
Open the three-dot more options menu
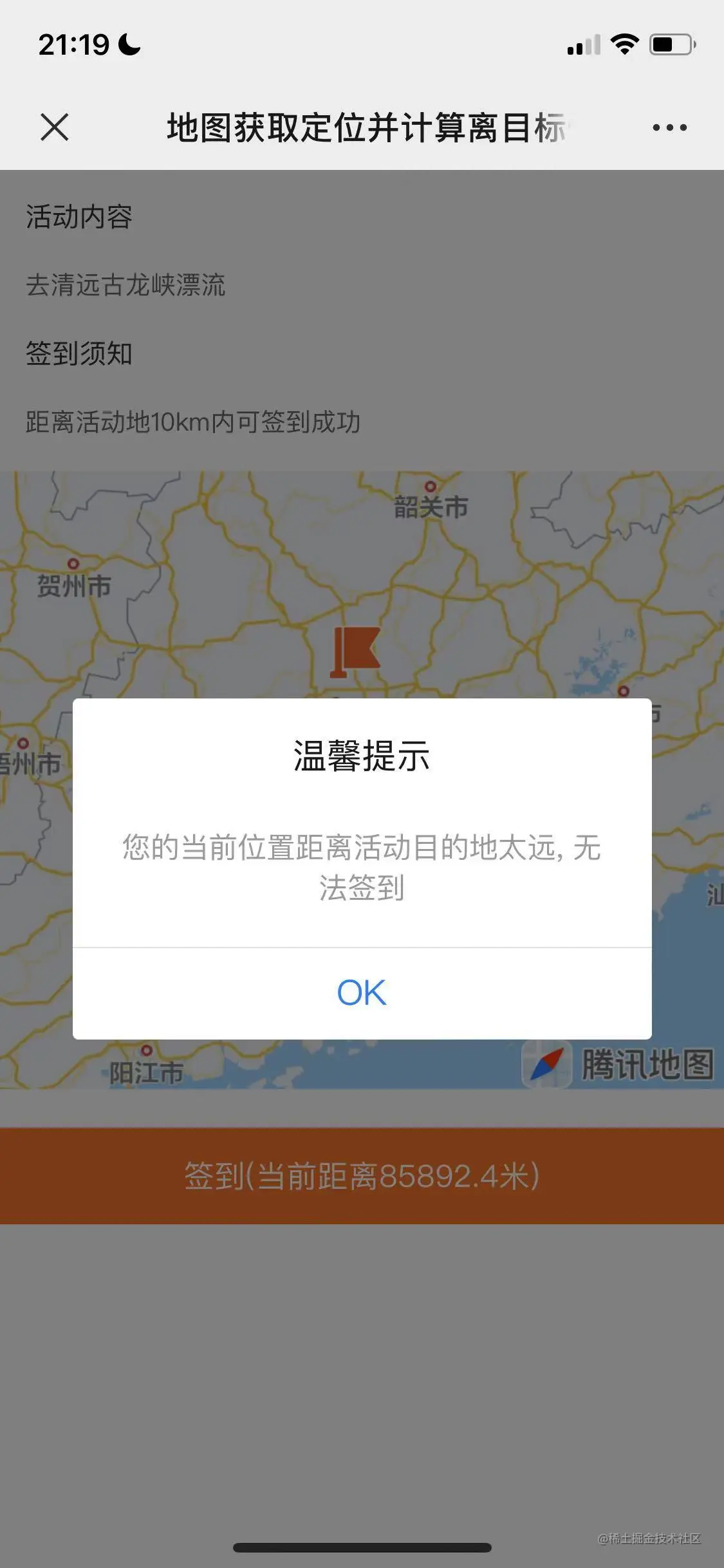(669, 127)
